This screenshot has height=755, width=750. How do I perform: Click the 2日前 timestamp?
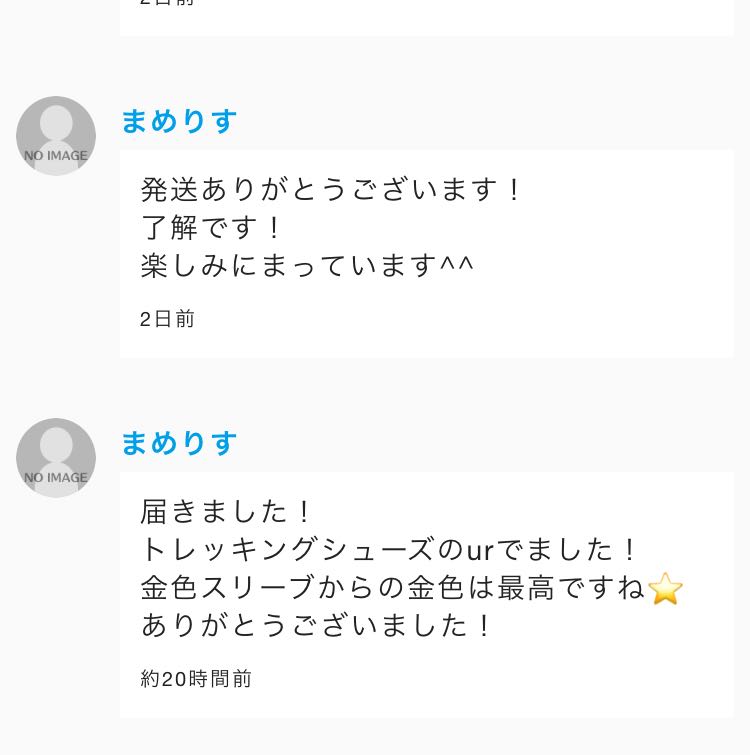tap(167, 319)
